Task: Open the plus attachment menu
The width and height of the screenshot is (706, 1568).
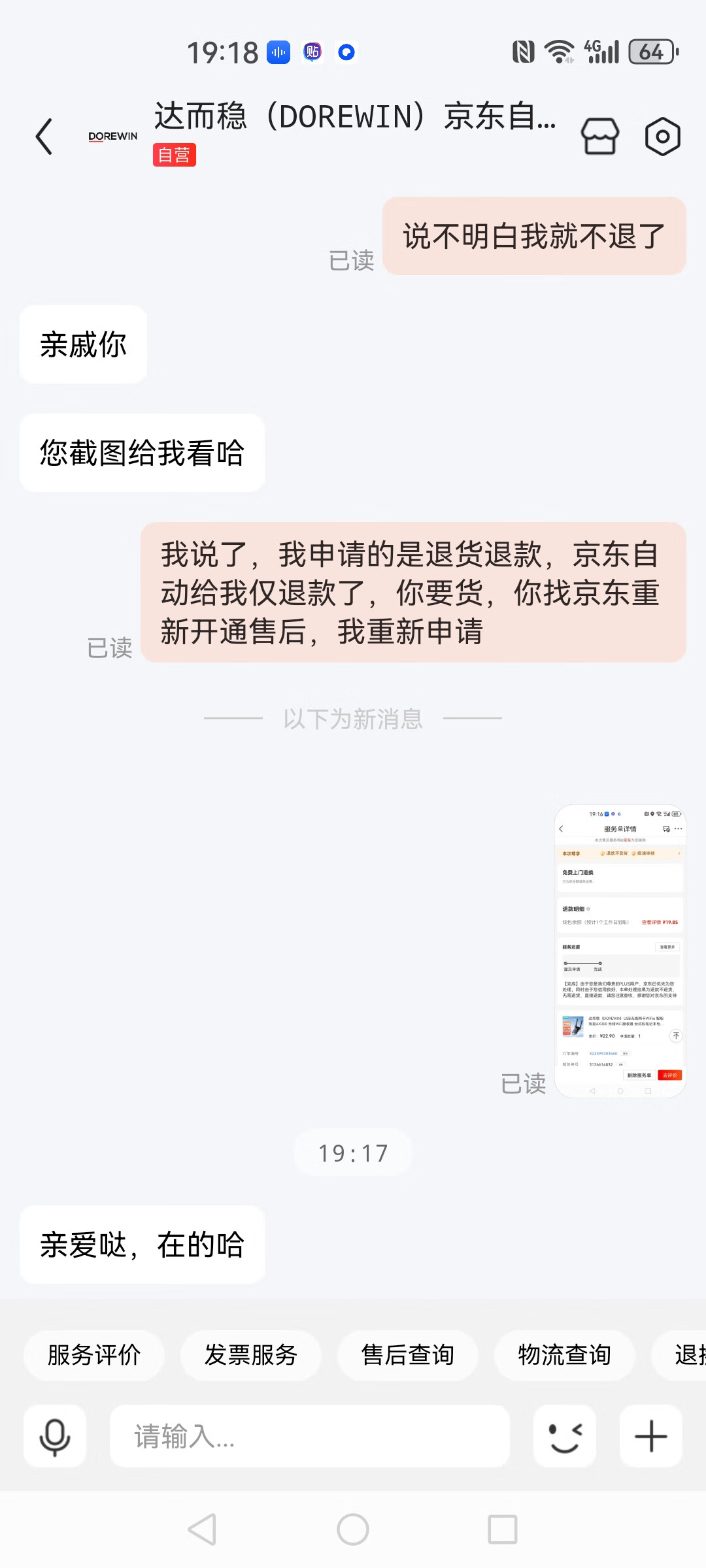Action: (651, 1436)
